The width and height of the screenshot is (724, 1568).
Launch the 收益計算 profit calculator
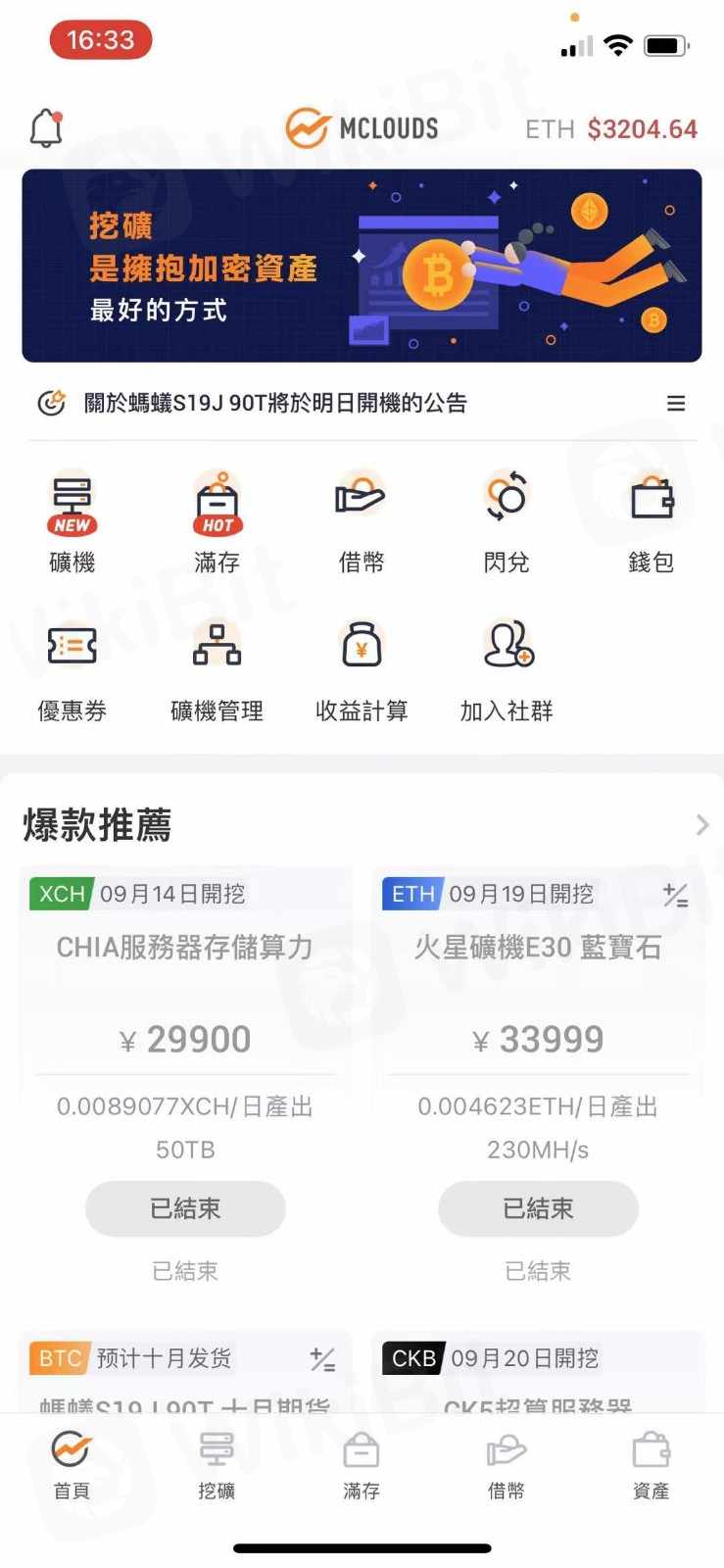[x=362, y=671]
